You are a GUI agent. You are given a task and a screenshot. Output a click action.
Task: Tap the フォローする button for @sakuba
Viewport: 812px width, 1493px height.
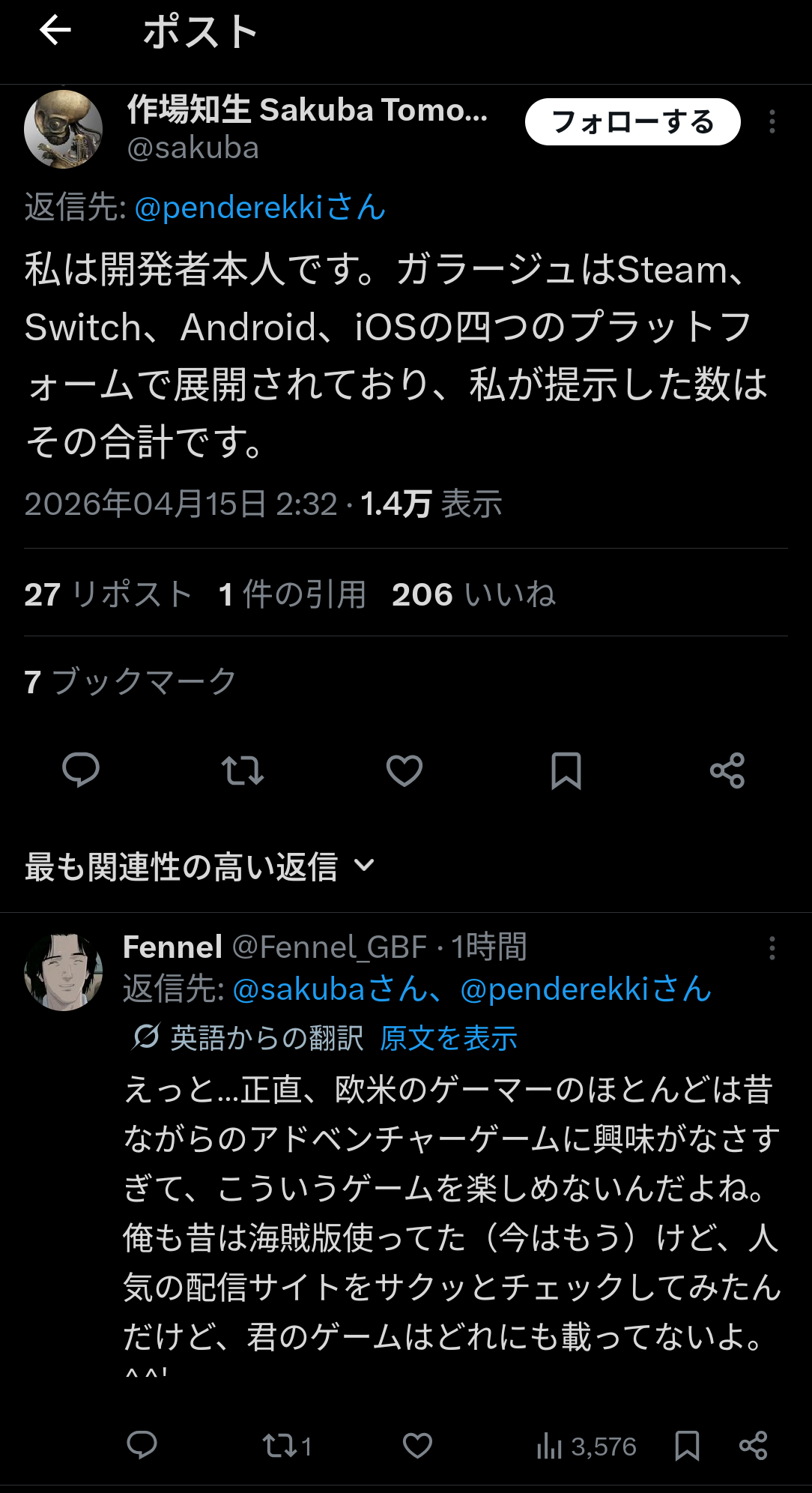pos(632,122)
